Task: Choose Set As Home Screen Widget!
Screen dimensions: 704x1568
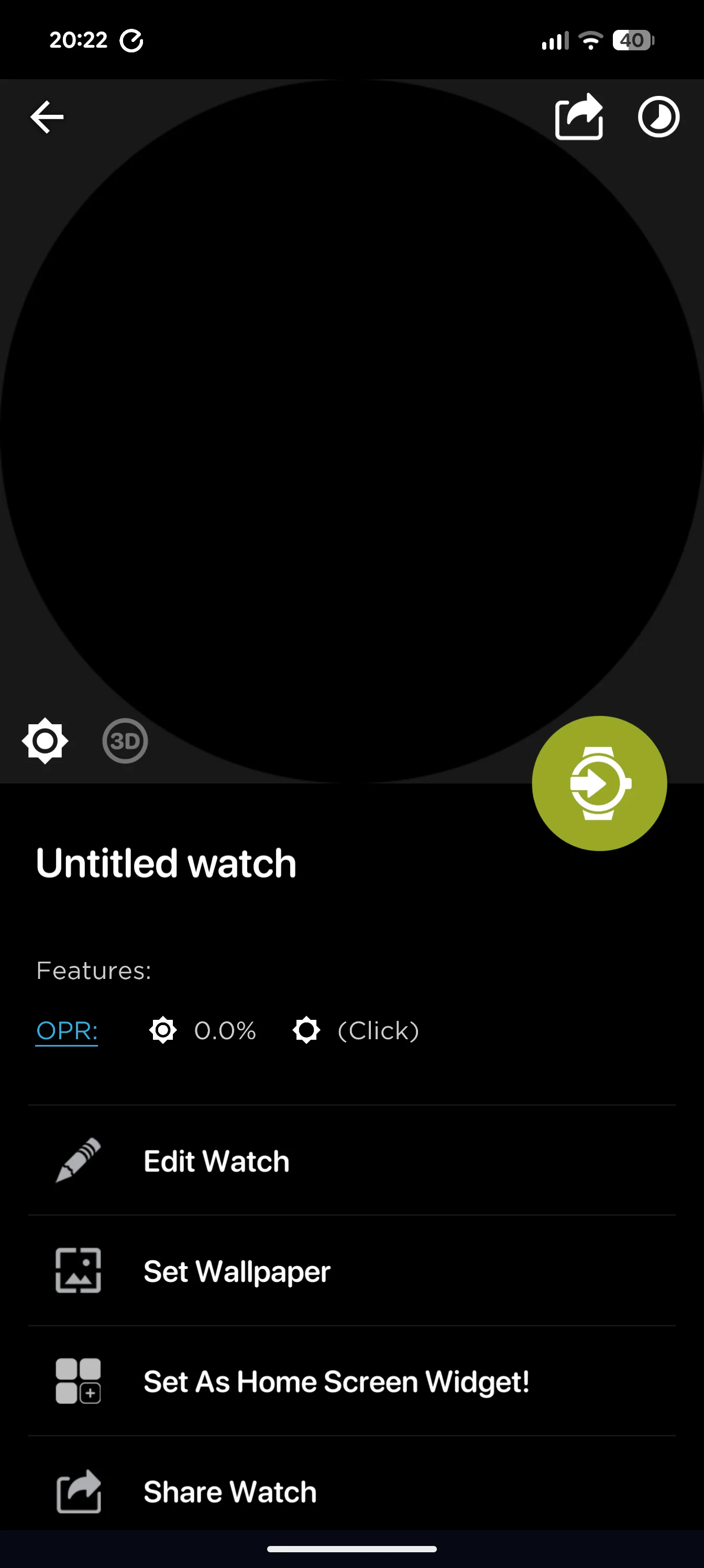Action: 336,1381
